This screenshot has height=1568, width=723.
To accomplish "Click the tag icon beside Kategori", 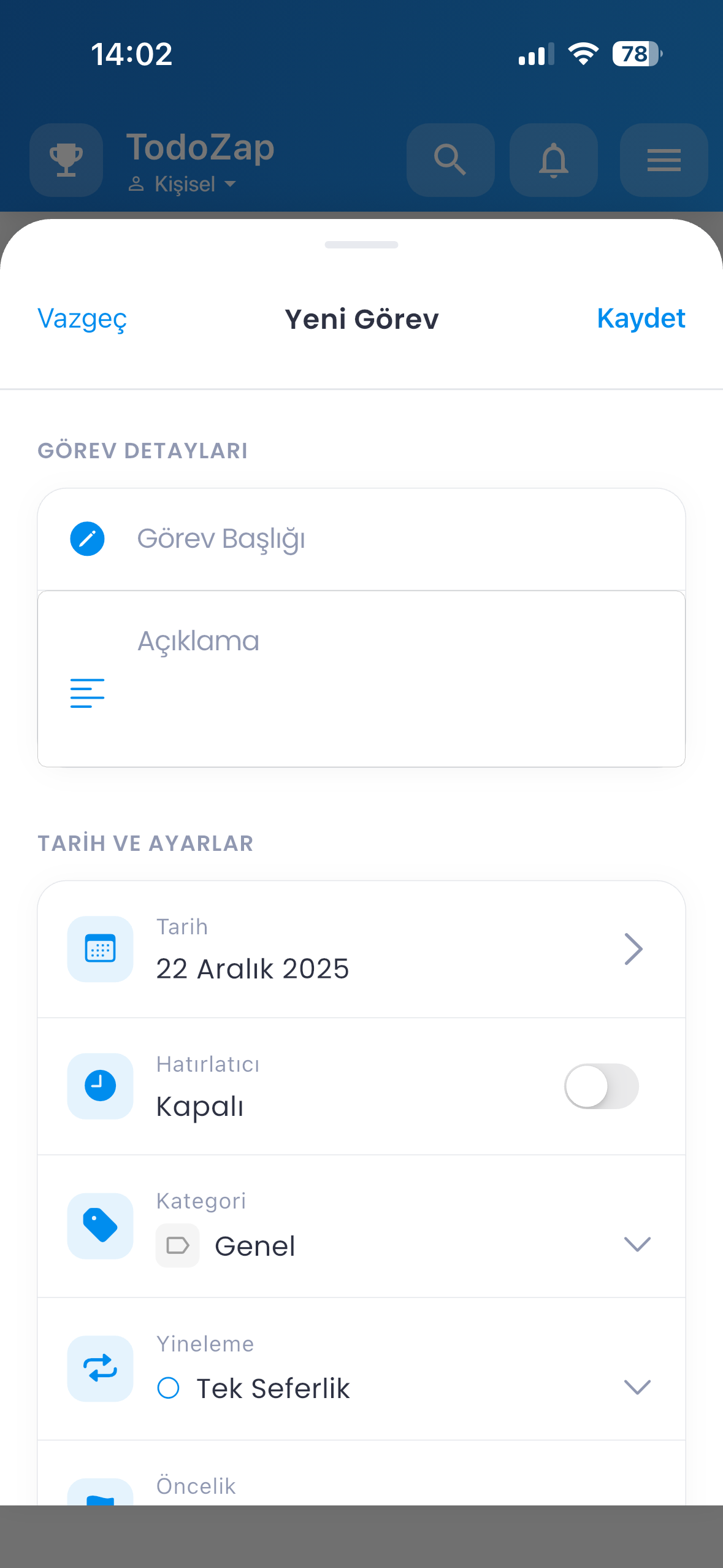I will click(100, 1226).
